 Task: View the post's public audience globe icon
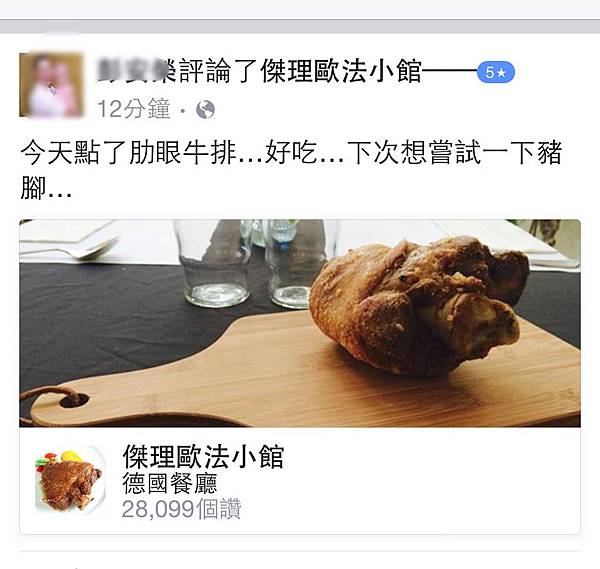tap(206, 110)
